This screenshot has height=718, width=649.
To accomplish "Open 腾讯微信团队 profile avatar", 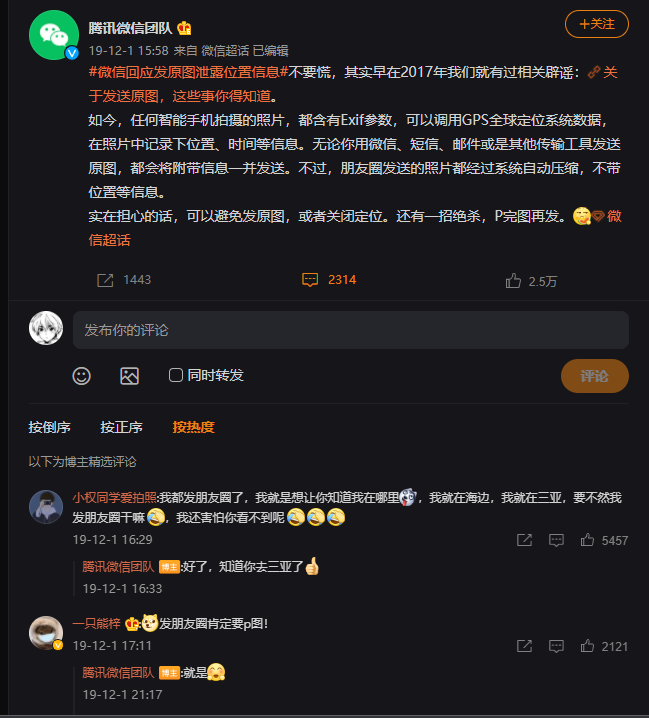I will [53, 35].
